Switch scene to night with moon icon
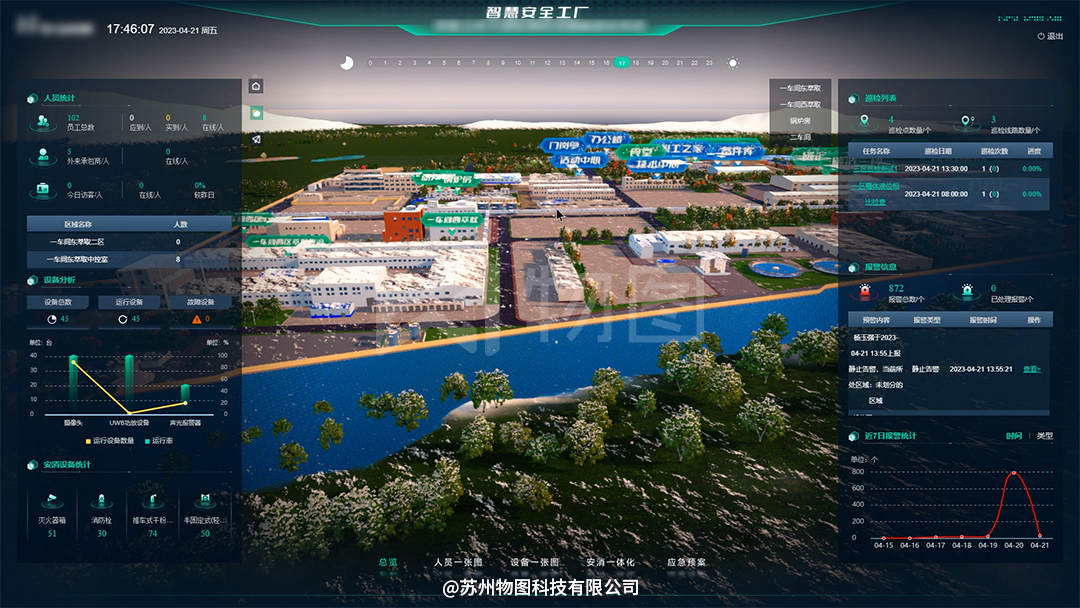This screenshot has width=1080, height=608. pos(347,63)
